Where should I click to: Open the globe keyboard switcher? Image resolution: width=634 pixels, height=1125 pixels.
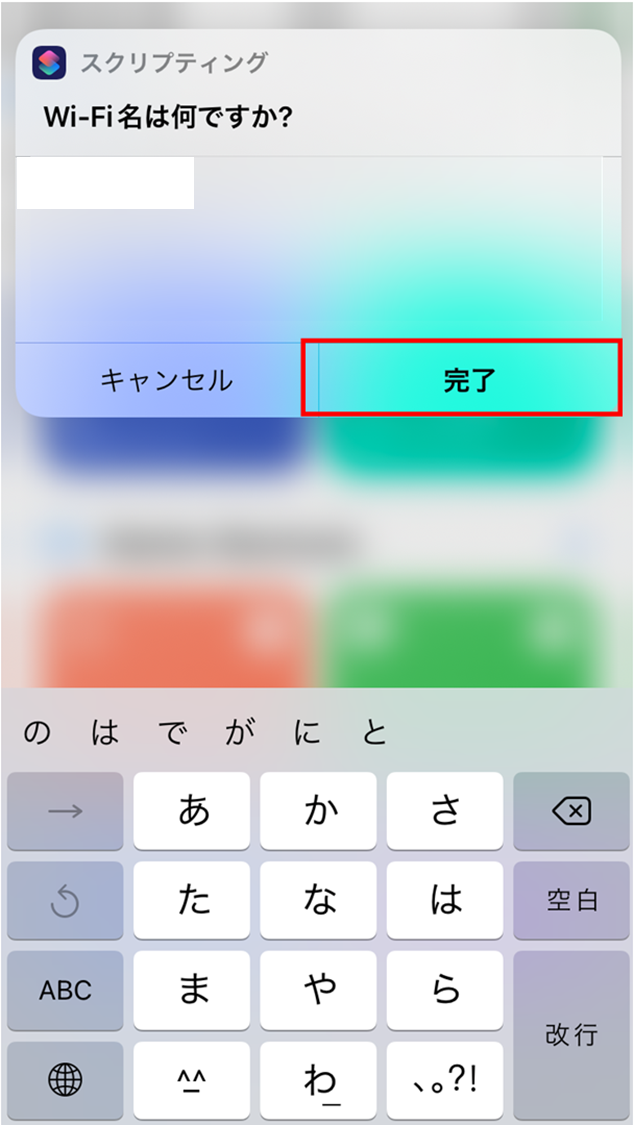[65, 1080]
